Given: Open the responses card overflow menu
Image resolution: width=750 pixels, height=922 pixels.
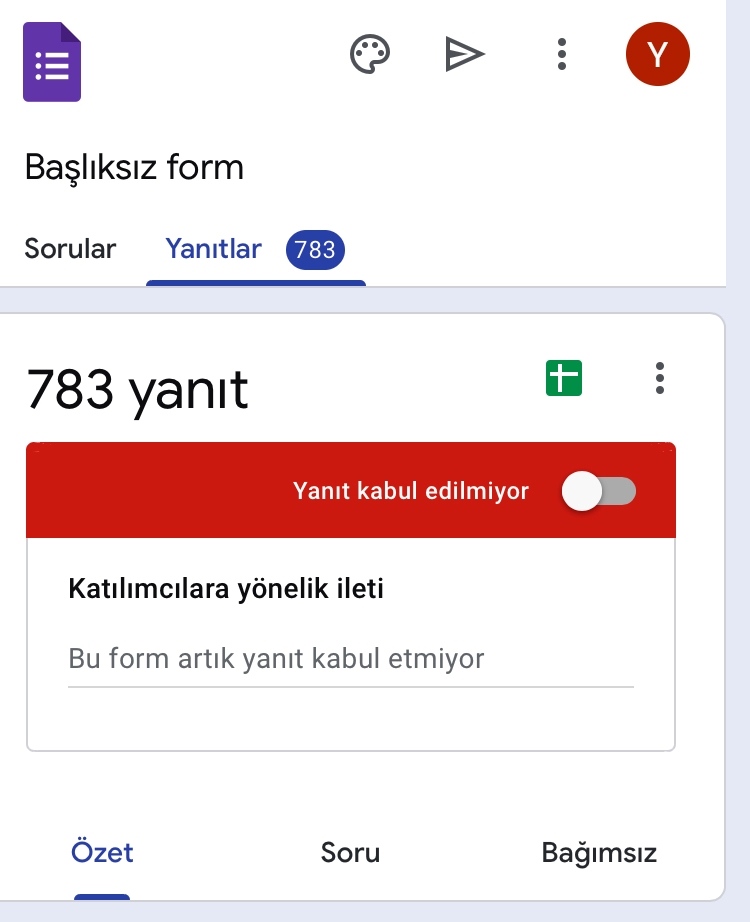Looking at the screenshot, I should [x=659, y=378].
